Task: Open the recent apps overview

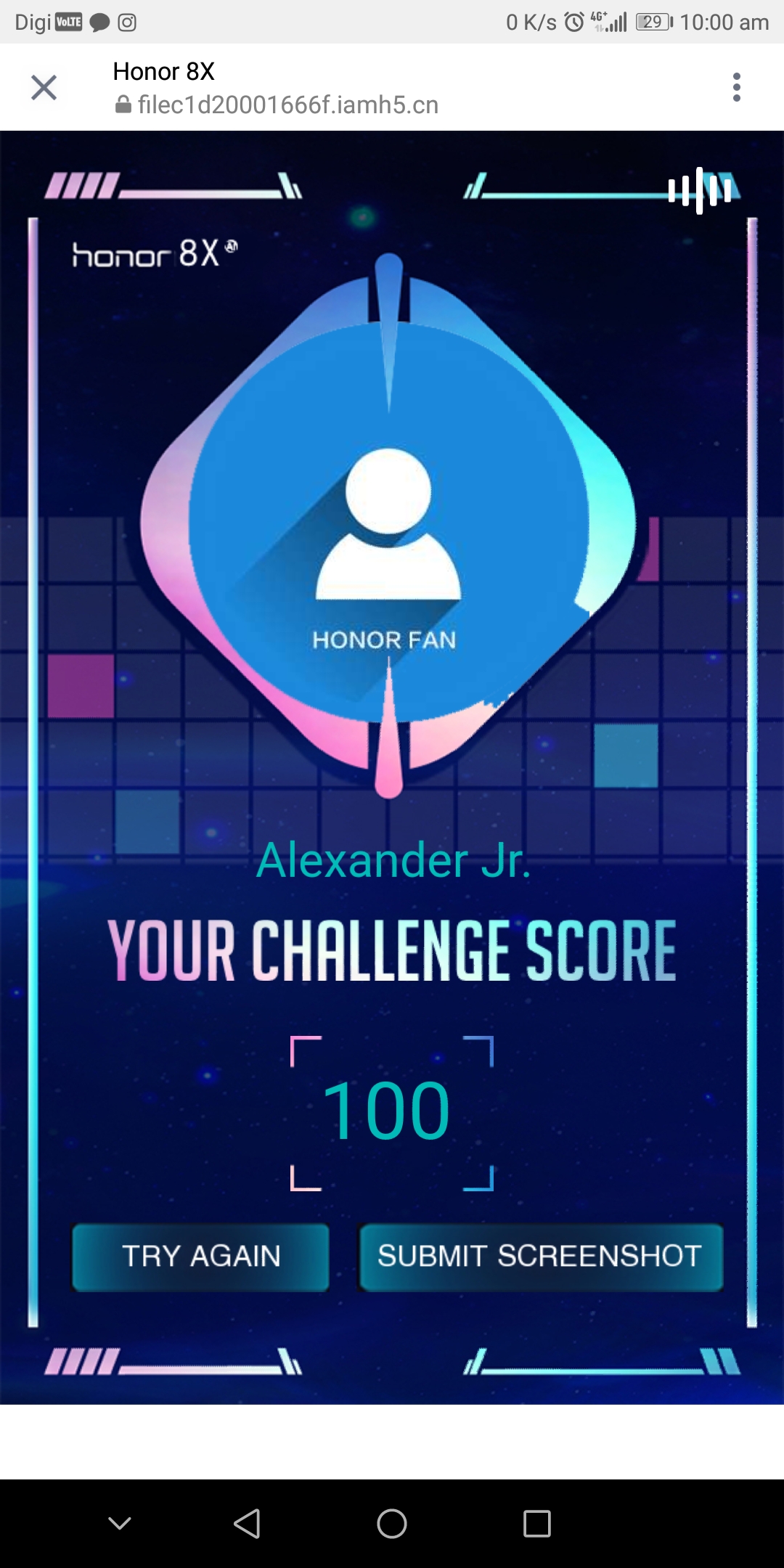Action: (x=537, y=1523)
